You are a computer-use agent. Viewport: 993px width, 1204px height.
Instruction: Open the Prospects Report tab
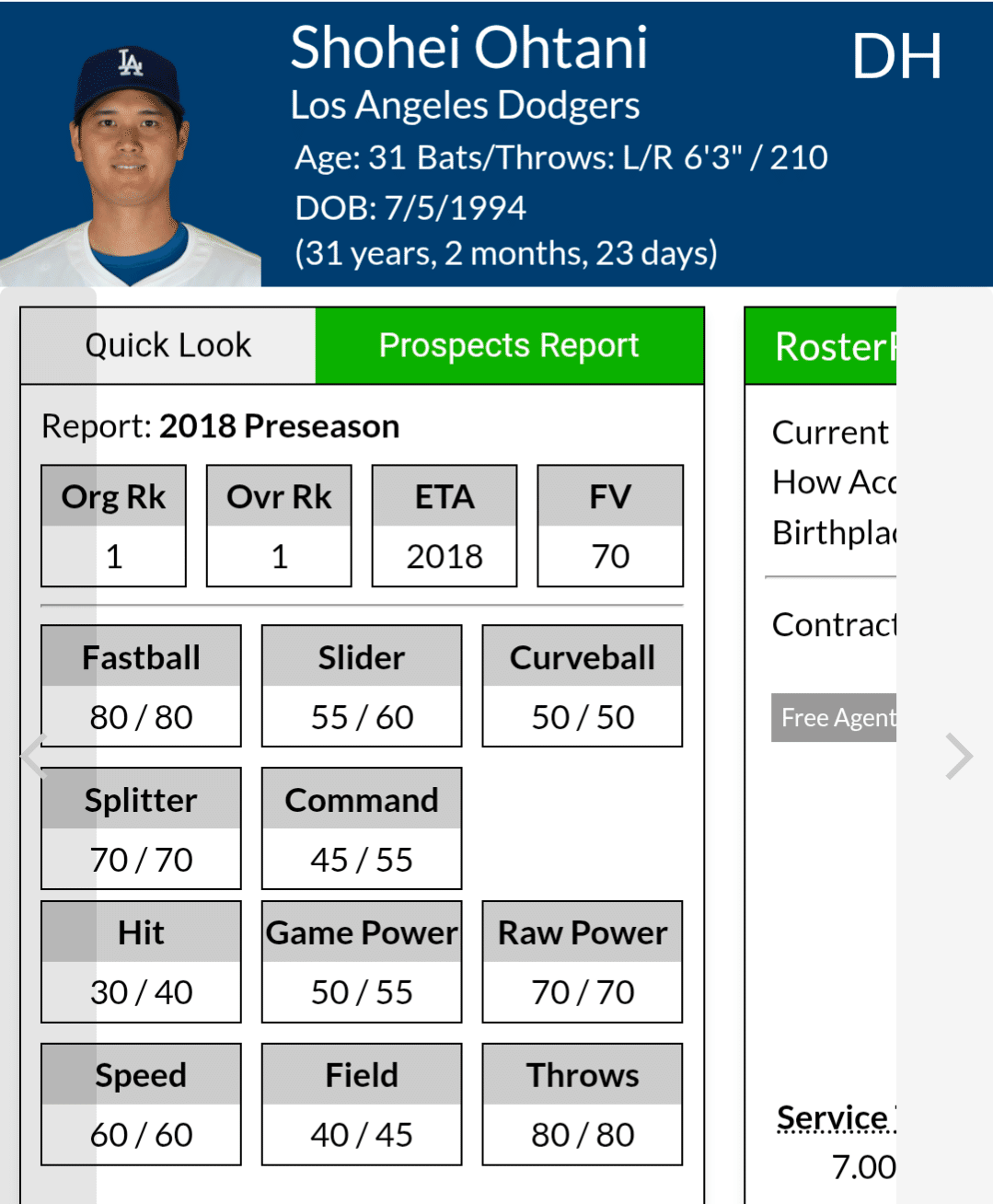(x=509, y=345)
